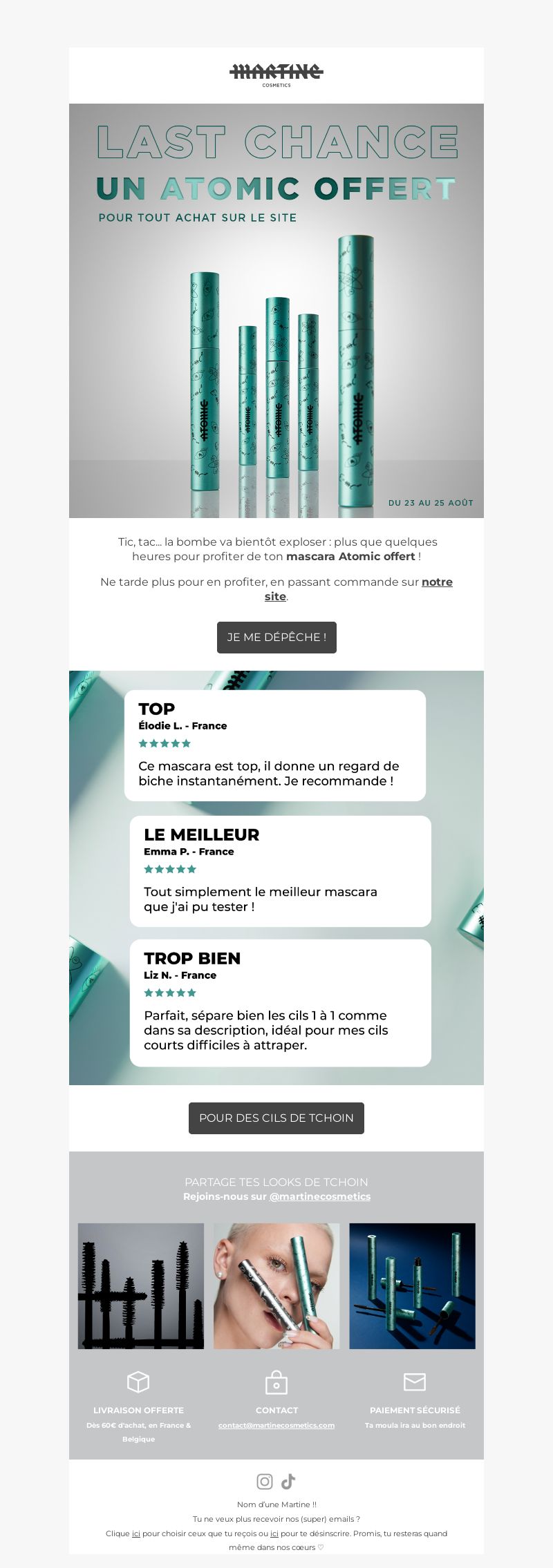553x1568 pixels.
Task: Tap 'ici' to unsubscribe from emails
Action: [274, 1533]
